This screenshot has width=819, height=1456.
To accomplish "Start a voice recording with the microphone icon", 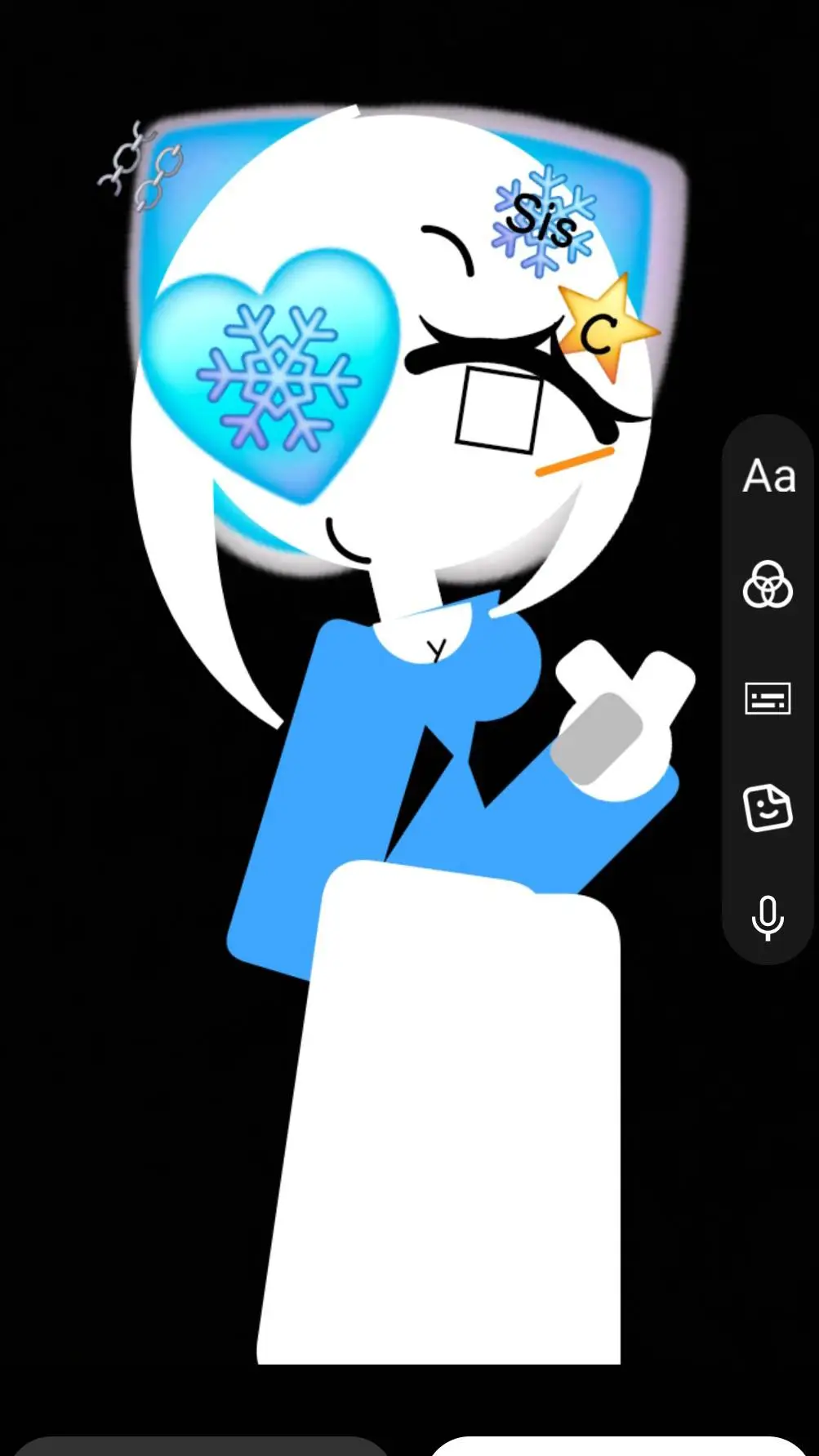I will coord(768,920).
